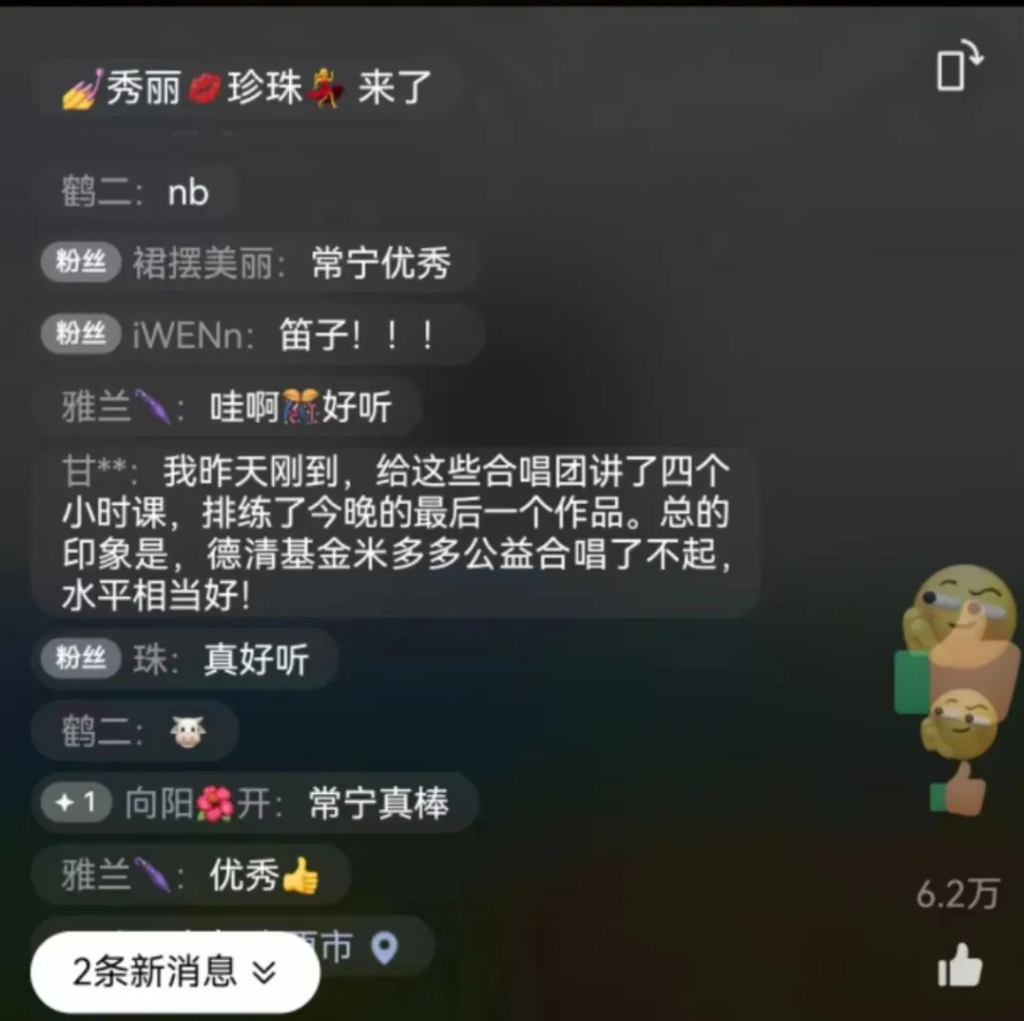Like the livestream with thumbs-up icon
Viewport: 1024px width, 1021px height.
959,966
